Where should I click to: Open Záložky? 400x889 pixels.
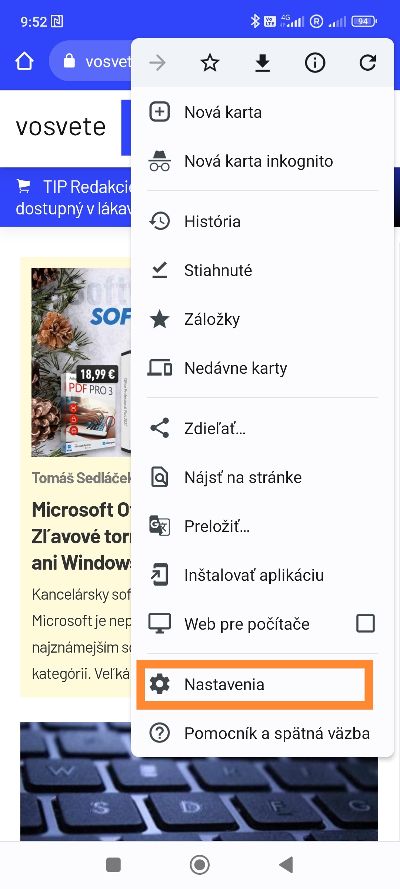tap(262, 319)
